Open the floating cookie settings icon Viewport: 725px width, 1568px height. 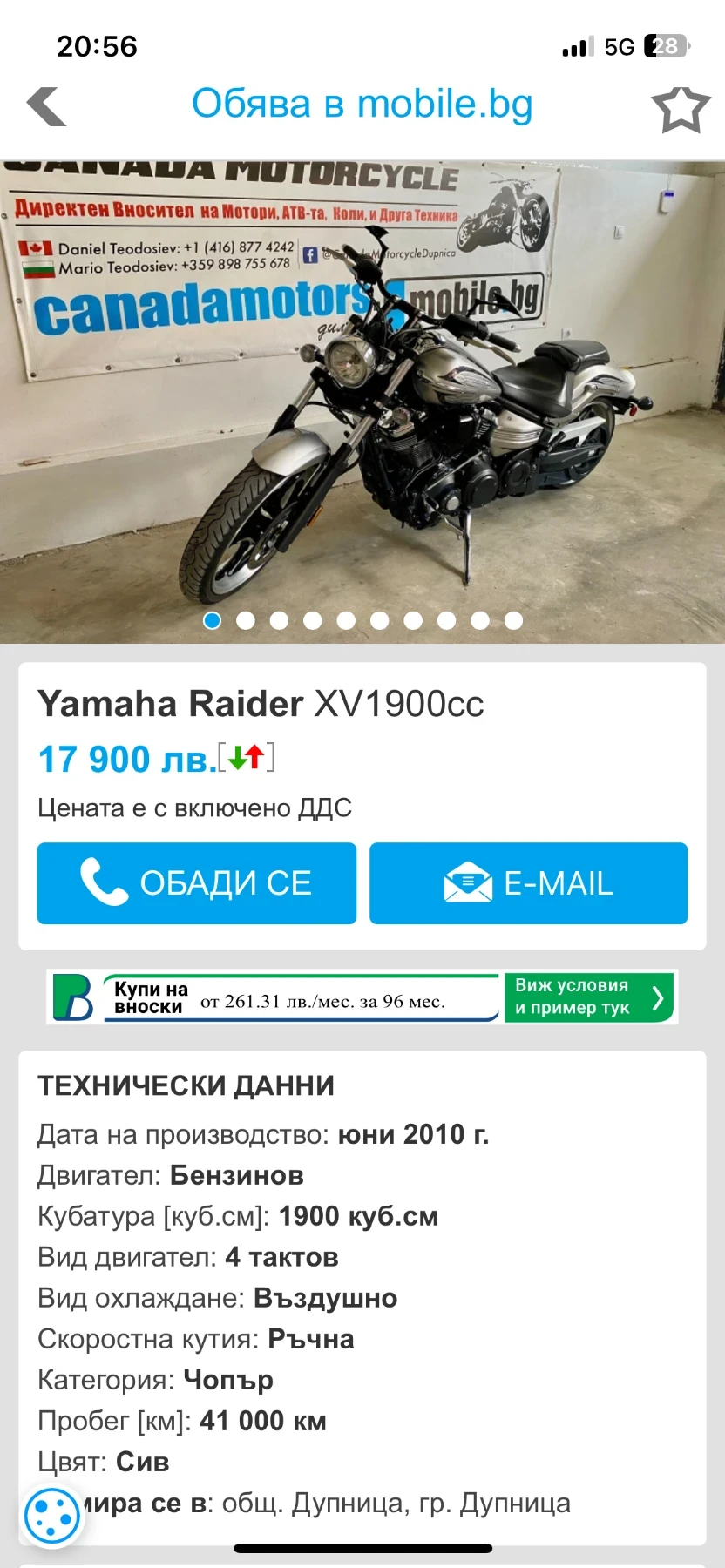pyautogui.click(x=52, y=1517)
